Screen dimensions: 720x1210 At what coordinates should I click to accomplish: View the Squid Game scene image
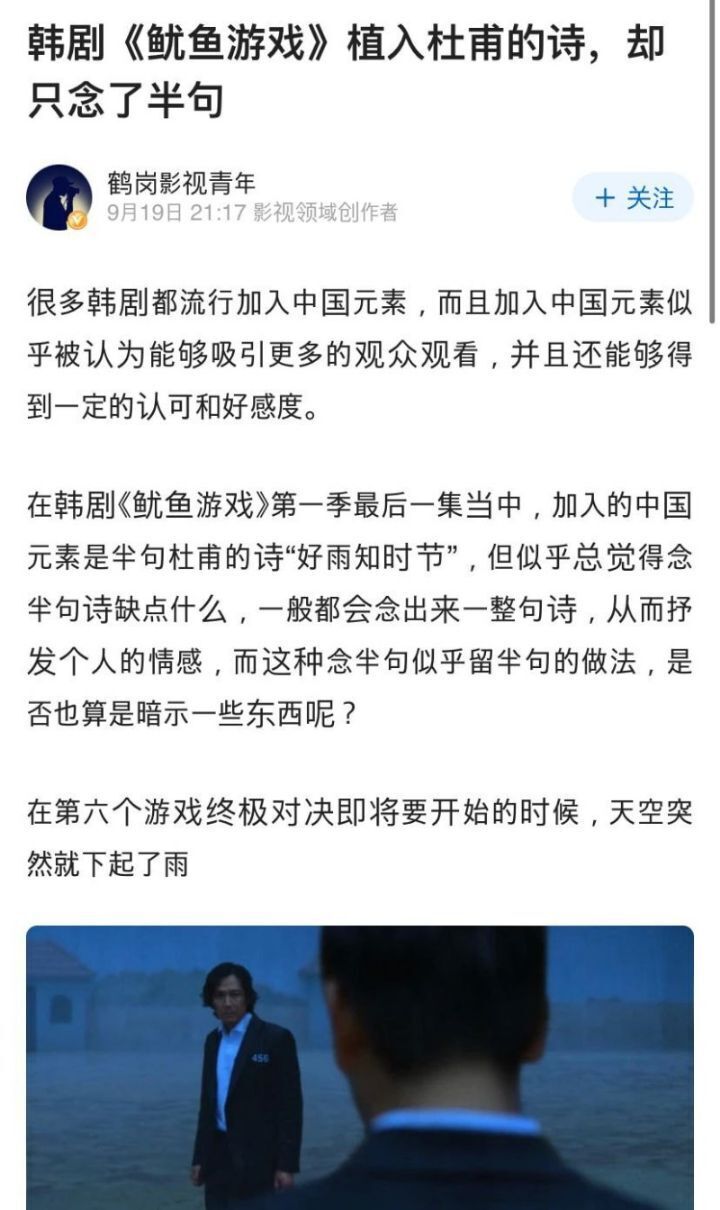[360, 1067]
